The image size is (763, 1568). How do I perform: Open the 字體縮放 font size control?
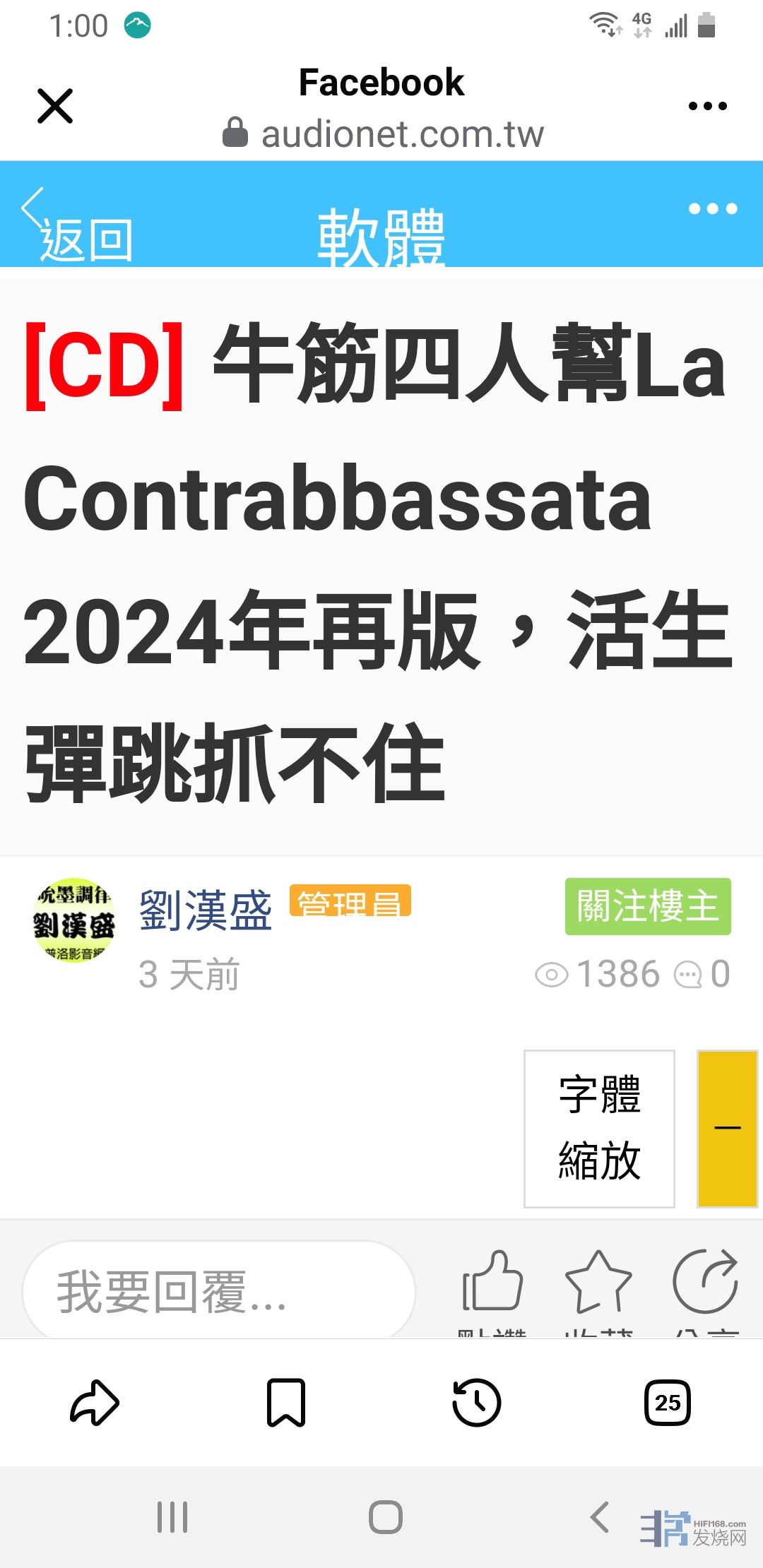click(x=599, y=1128)
